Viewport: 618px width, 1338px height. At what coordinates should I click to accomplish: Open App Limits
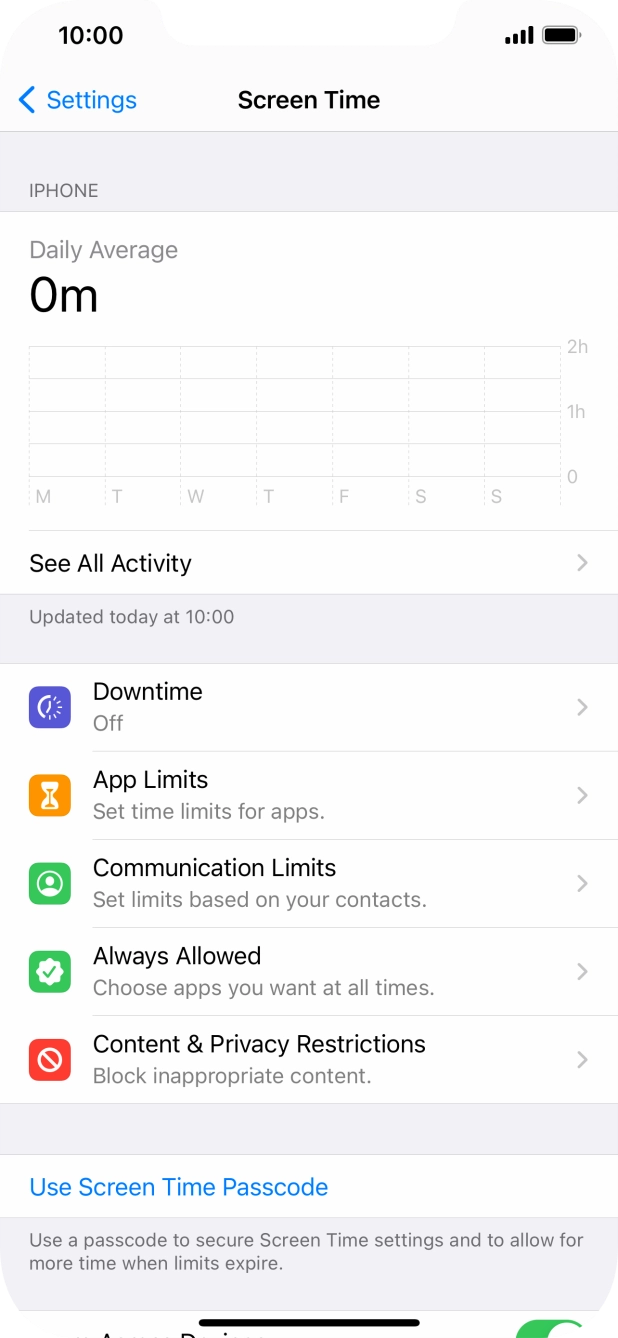[308, 795]
